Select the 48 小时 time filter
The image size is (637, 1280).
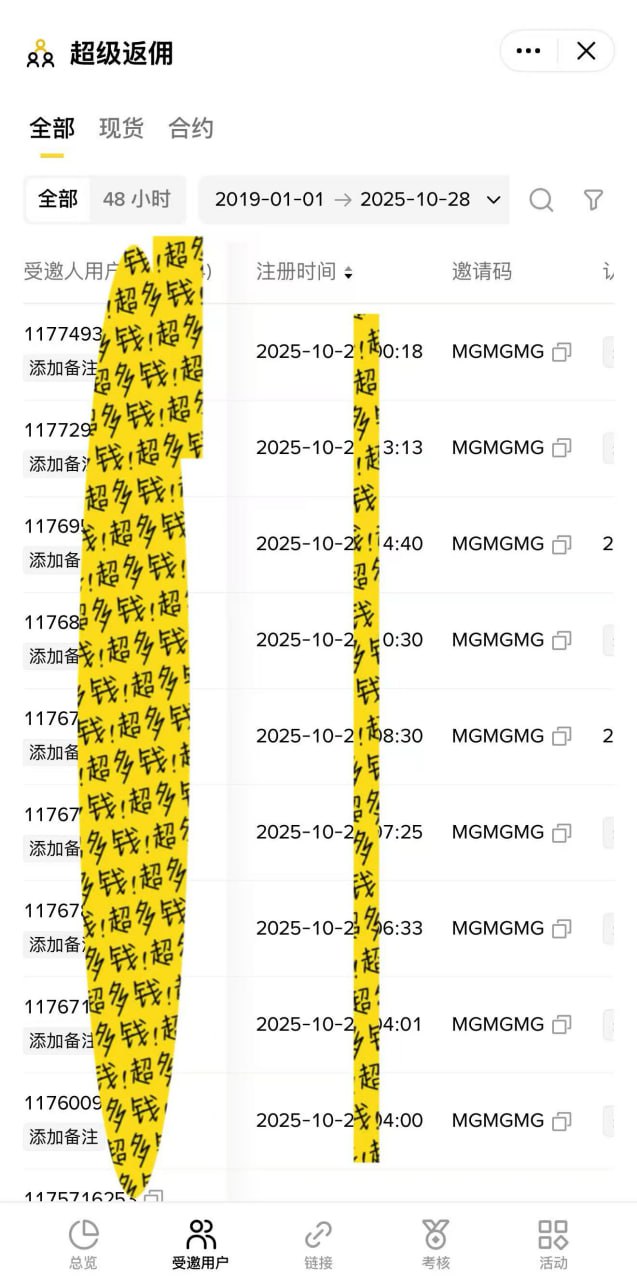tap(136, 199)
